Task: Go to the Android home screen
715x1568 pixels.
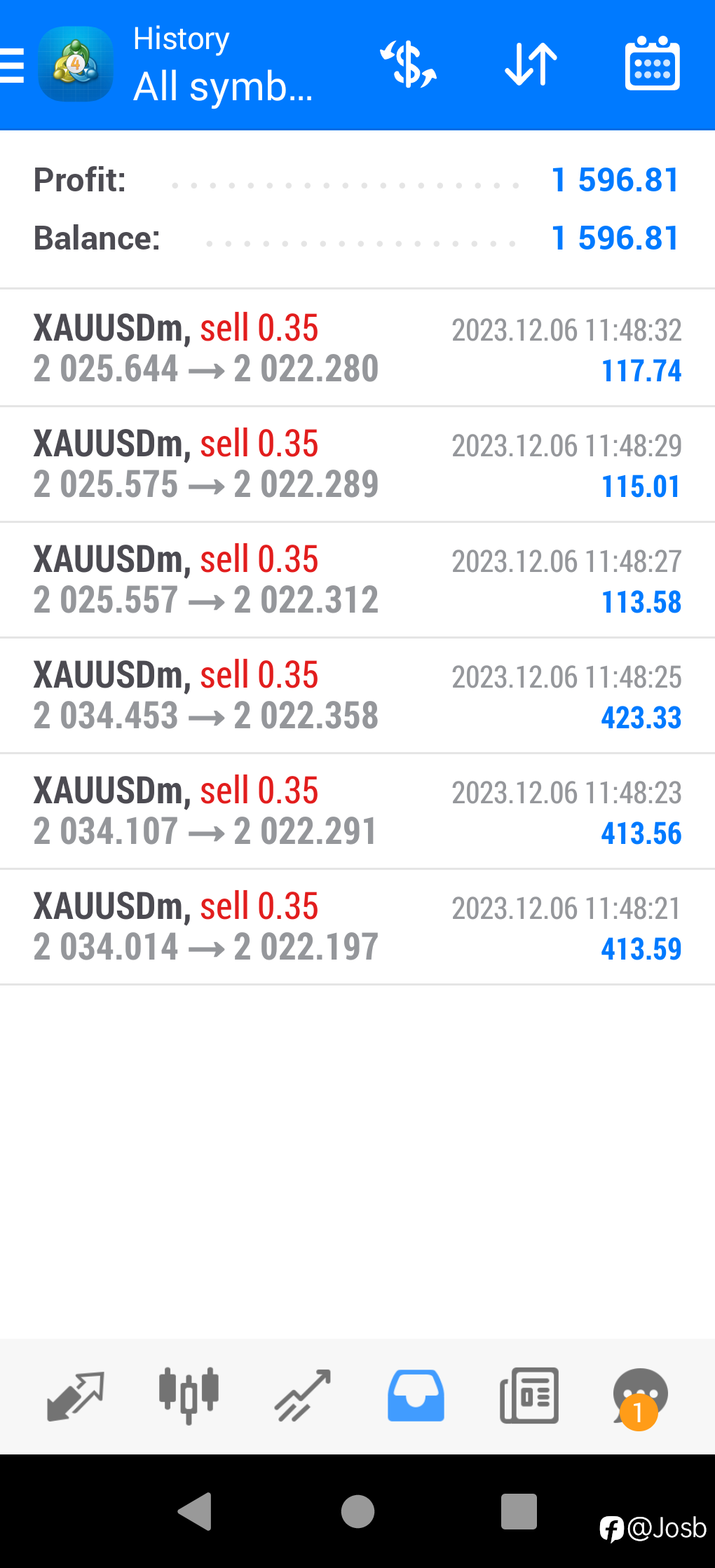Action: tap(357, 1511)
